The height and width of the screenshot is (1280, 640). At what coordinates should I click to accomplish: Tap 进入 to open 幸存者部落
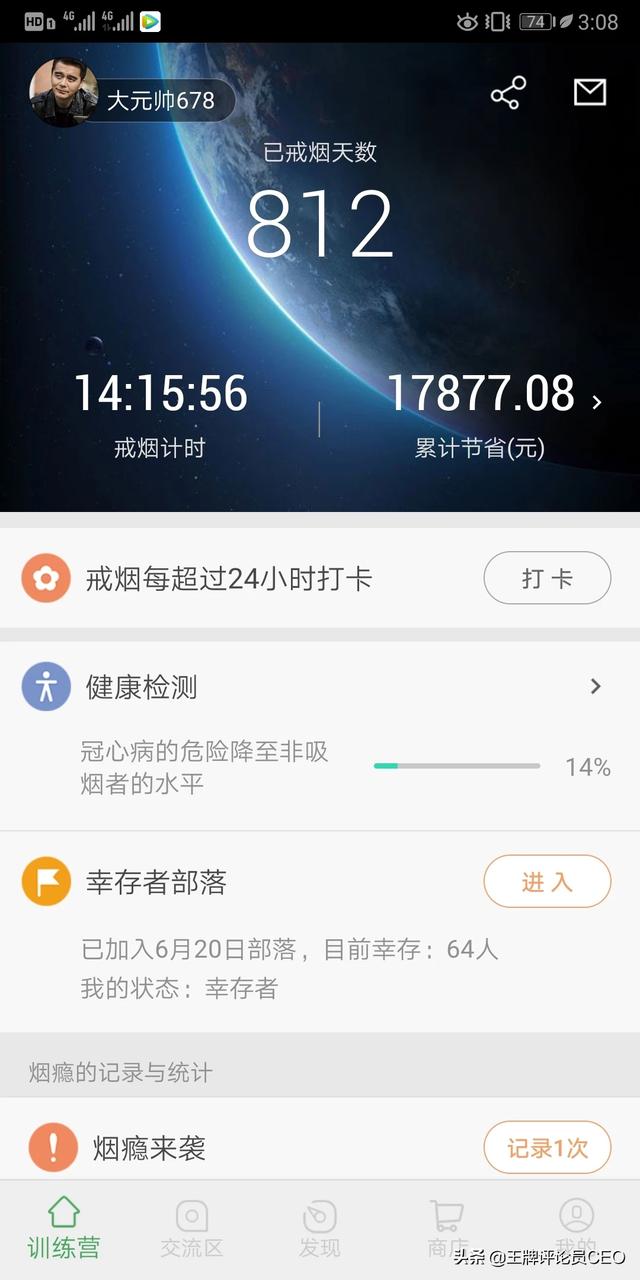pos(547,881)
